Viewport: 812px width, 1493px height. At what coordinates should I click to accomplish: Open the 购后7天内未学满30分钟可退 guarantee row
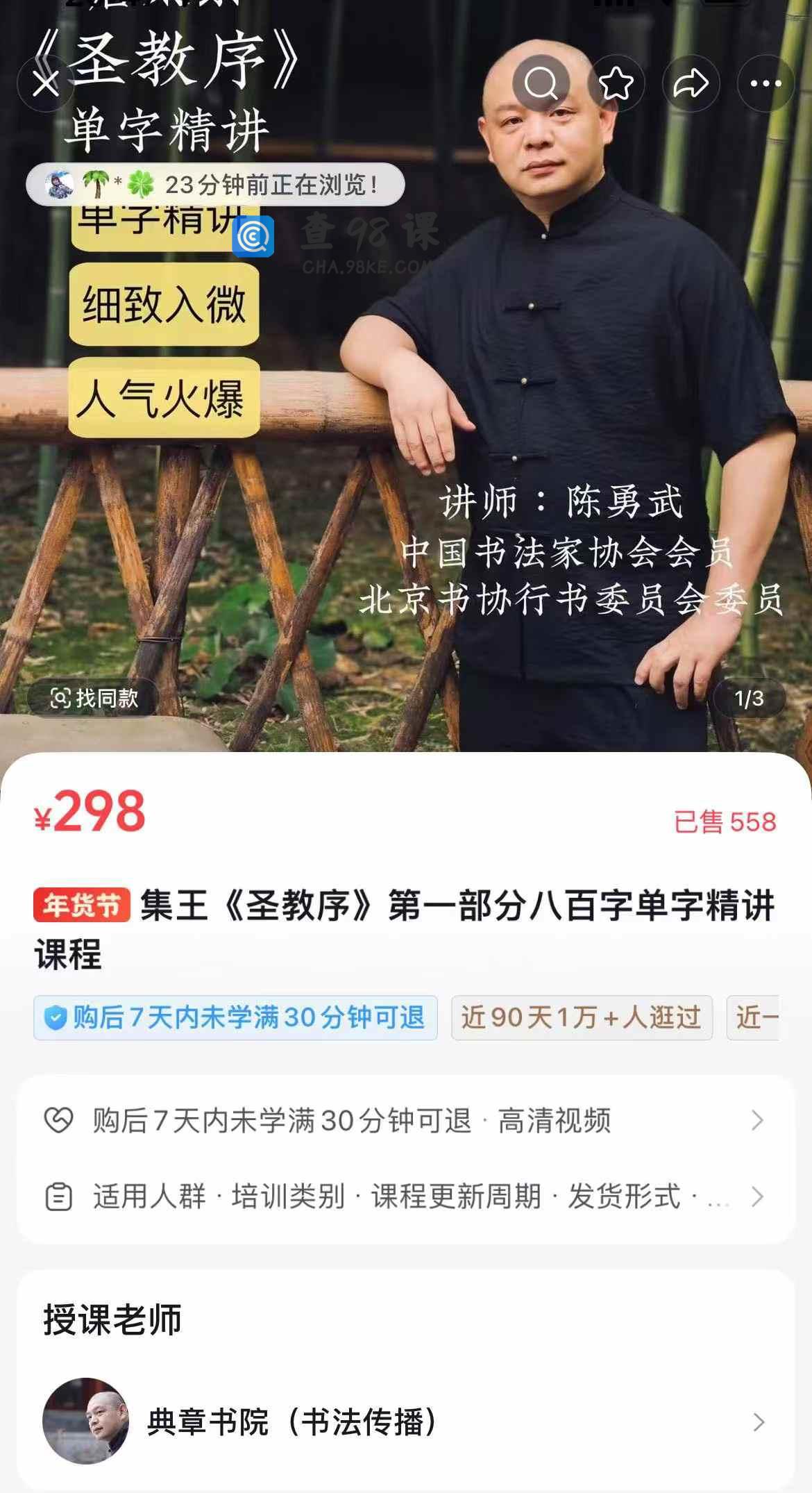coord(405,1120)
